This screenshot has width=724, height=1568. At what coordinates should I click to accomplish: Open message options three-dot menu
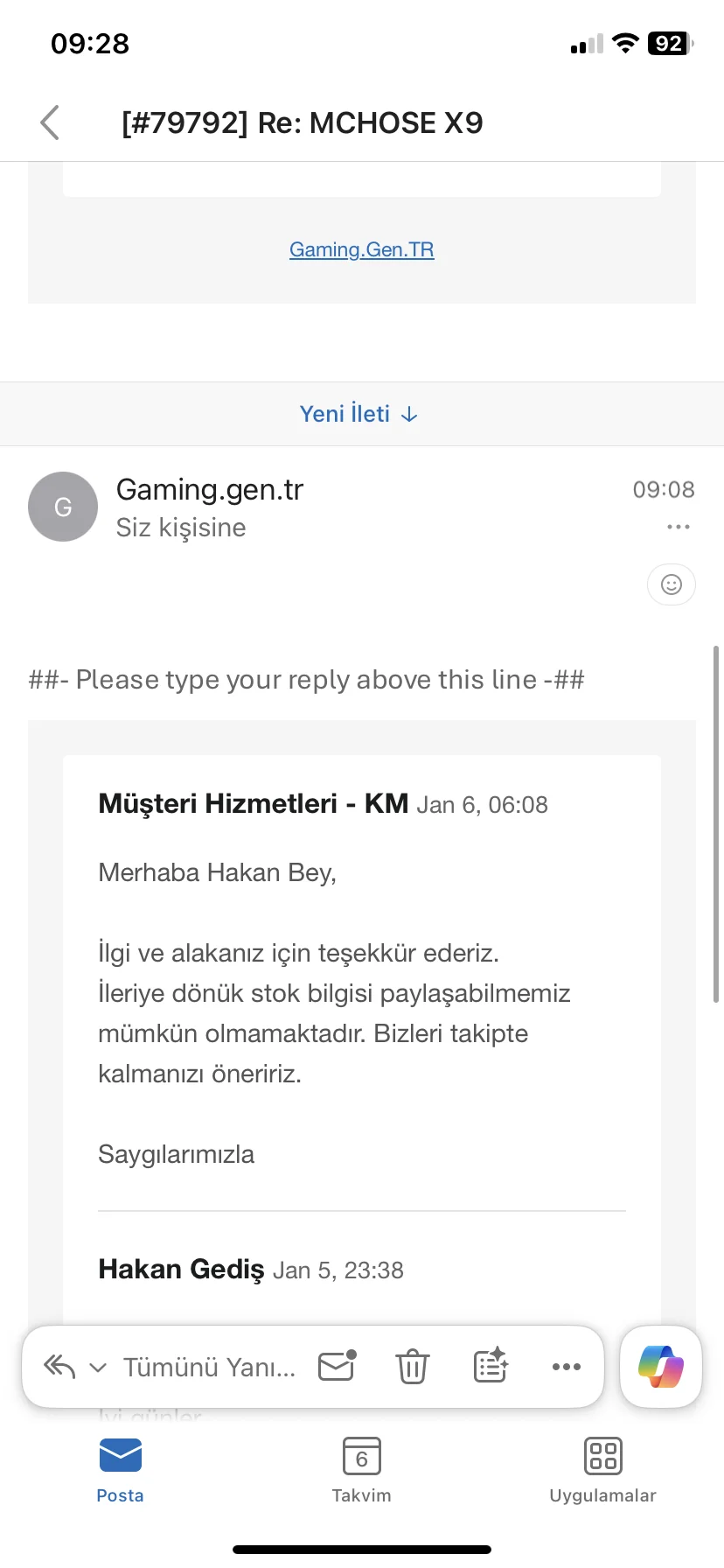point(678,527)
